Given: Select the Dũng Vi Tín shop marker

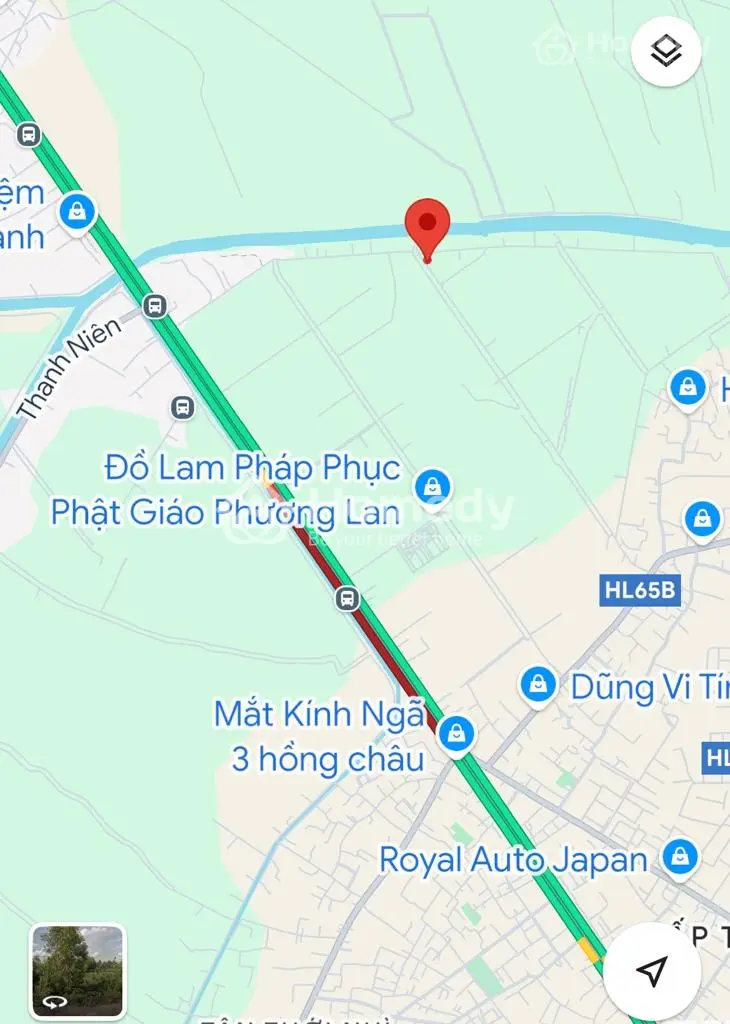Looking at the screenshot, I should [x=539, y=685].
